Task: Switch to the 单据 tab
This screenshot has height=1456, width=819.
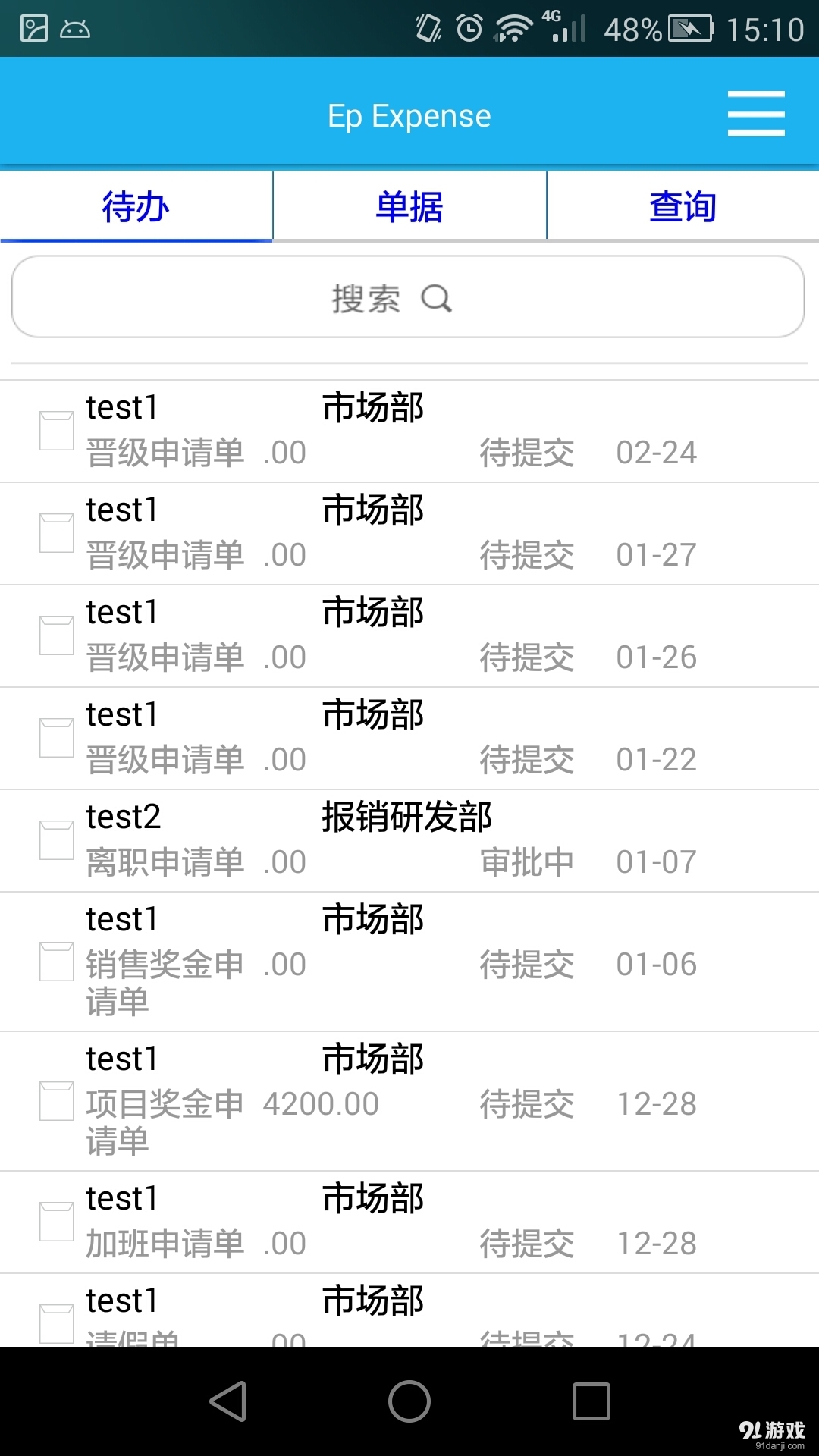Action: (409, 206)
